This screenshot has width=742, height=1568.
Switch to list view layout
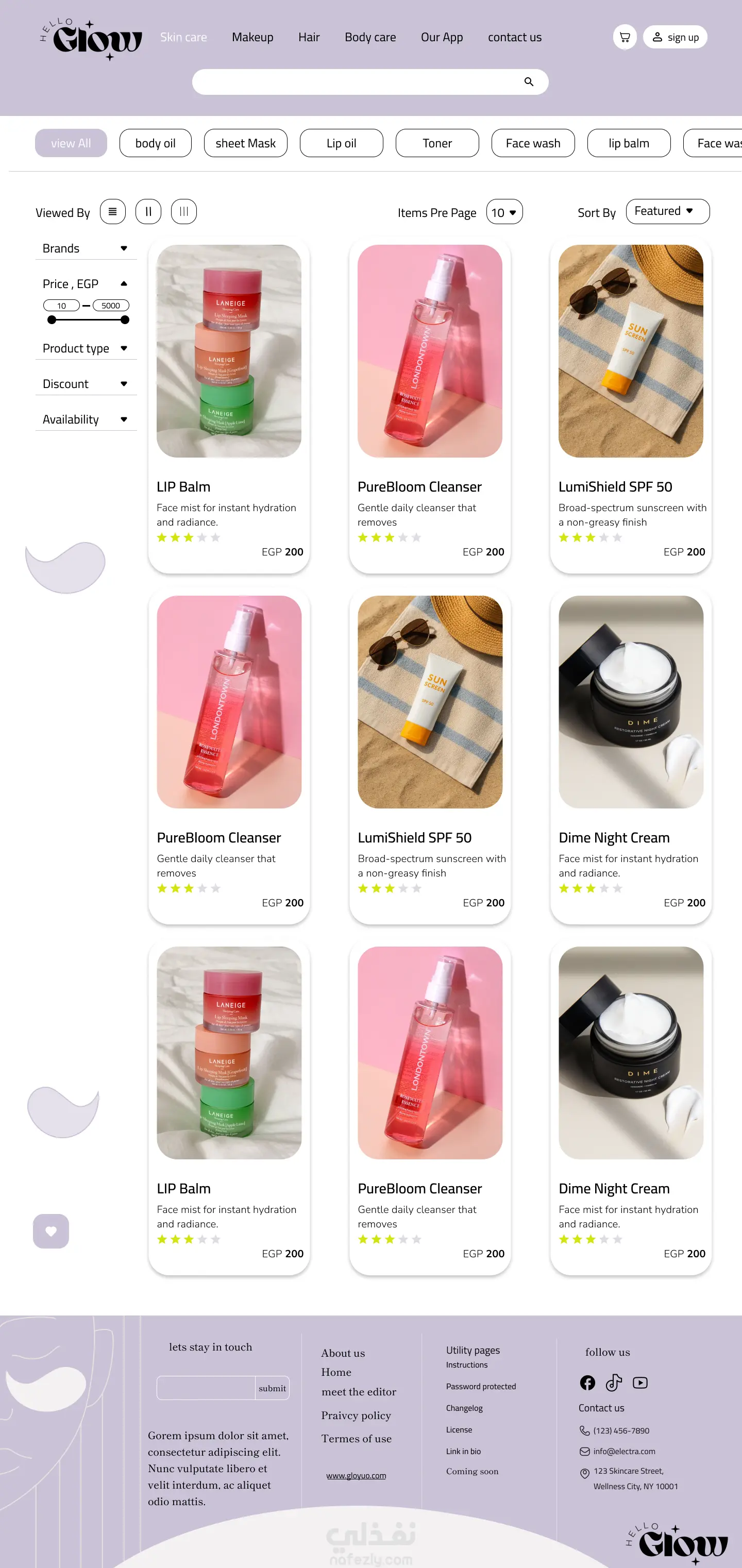point(113,212)
